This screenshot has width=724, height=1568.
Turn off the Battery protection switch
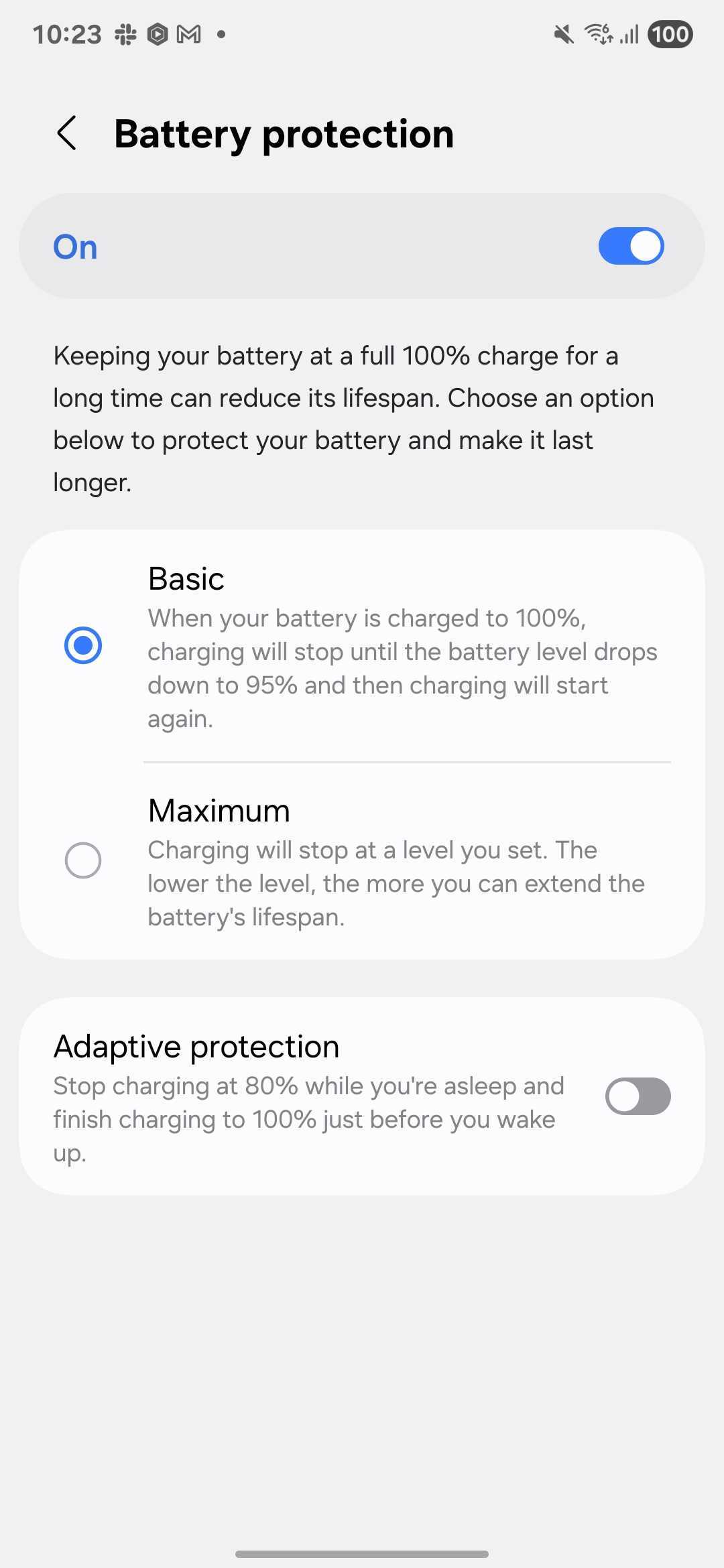pos(631,246)
